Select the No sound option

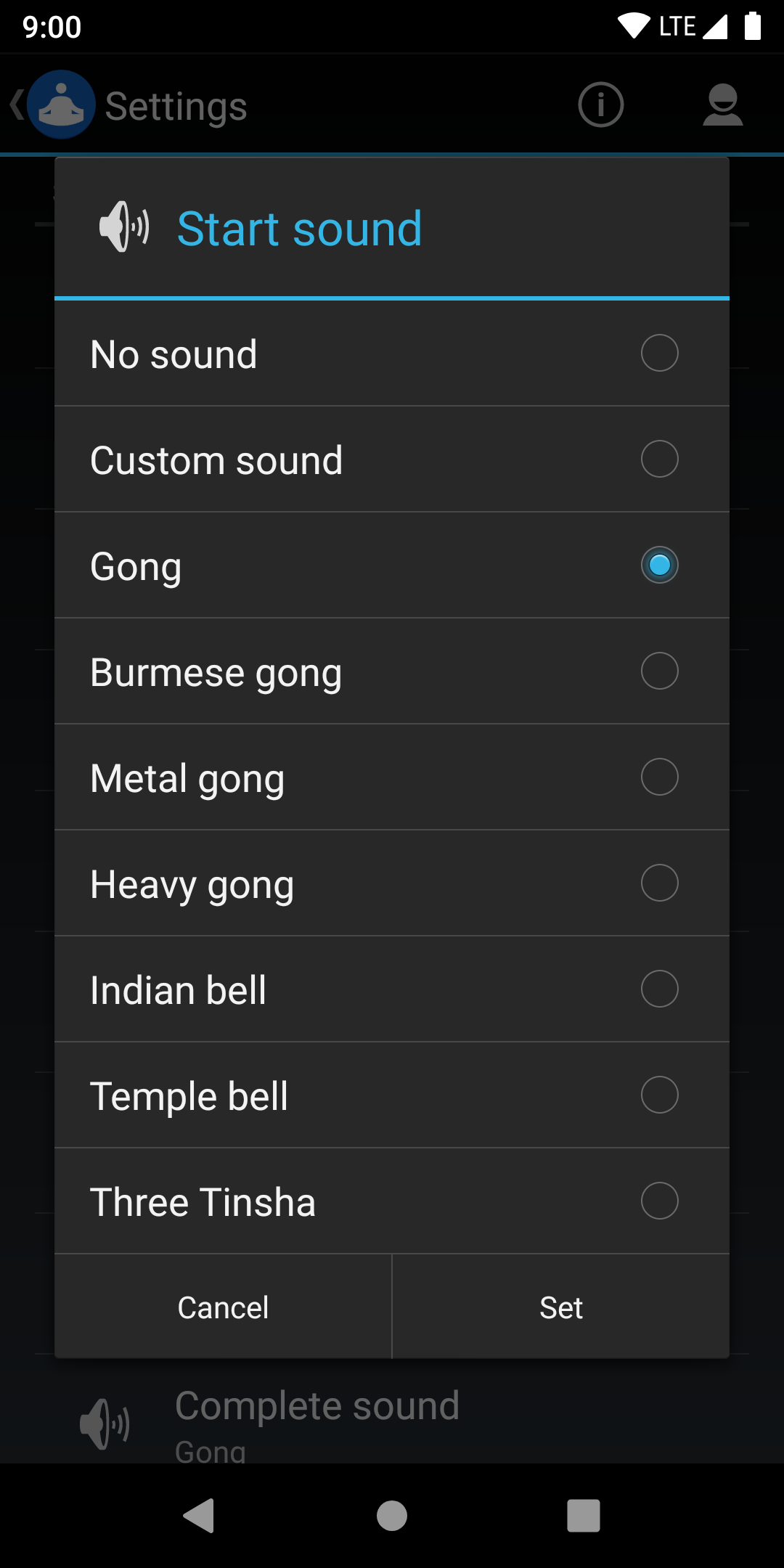[x=392, y=354]
